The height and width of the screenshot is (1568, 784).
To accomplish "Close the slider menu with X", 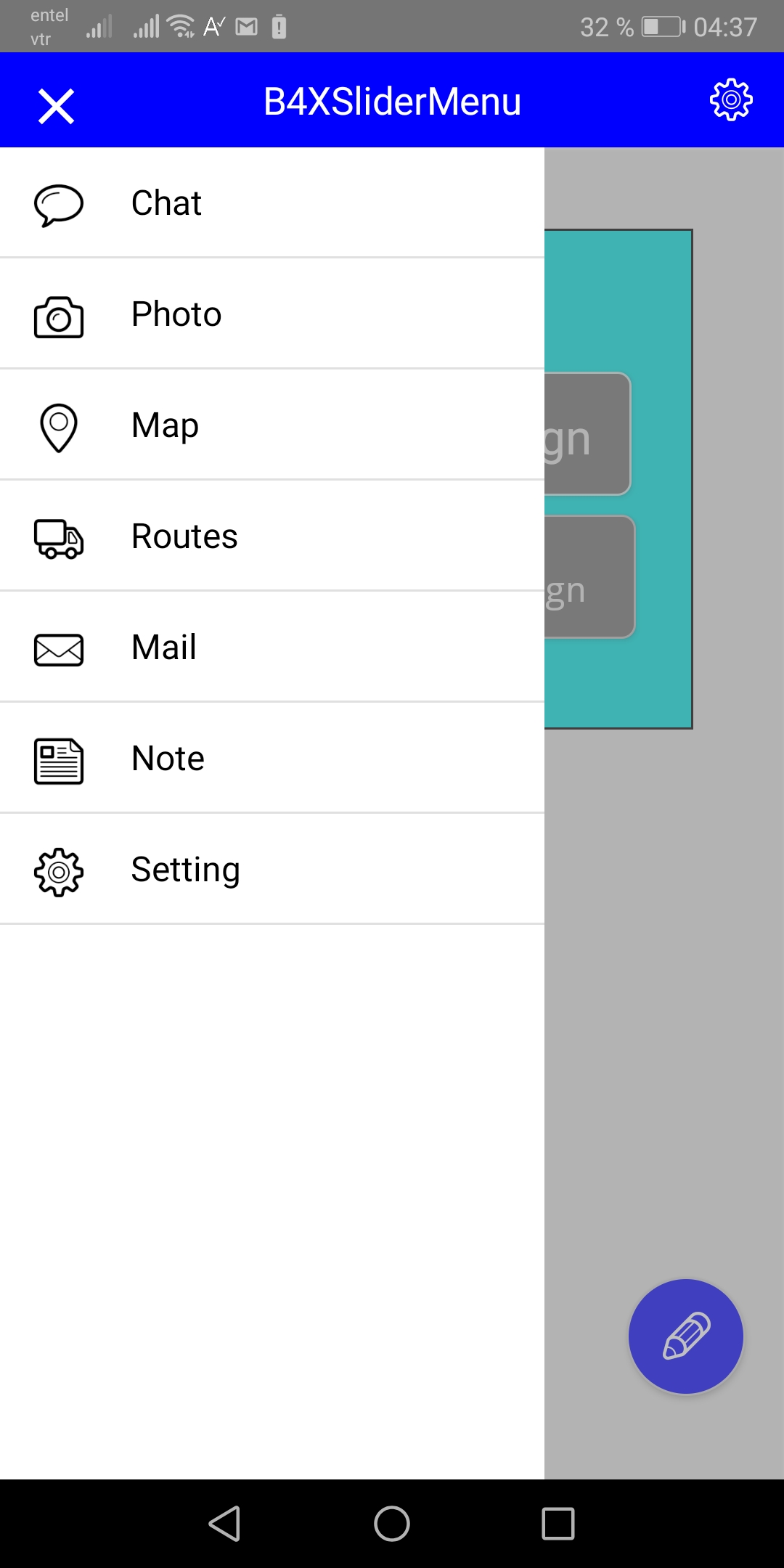I will (x=56, y=106).
